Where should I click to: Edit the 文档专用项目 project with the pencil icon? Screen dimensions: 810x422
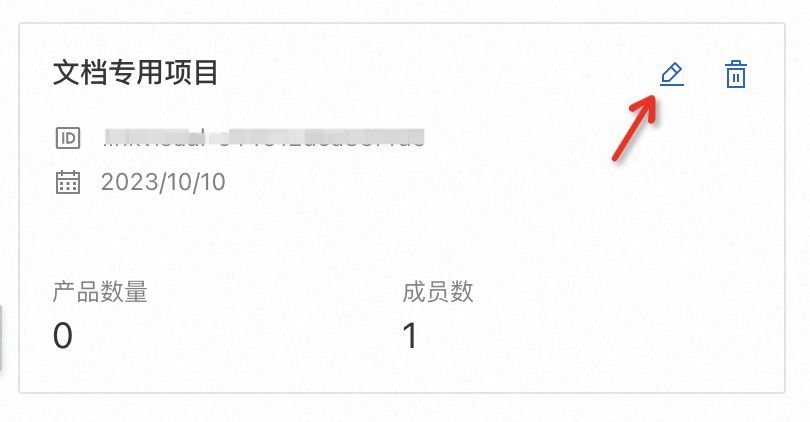[x=672, y=75]
